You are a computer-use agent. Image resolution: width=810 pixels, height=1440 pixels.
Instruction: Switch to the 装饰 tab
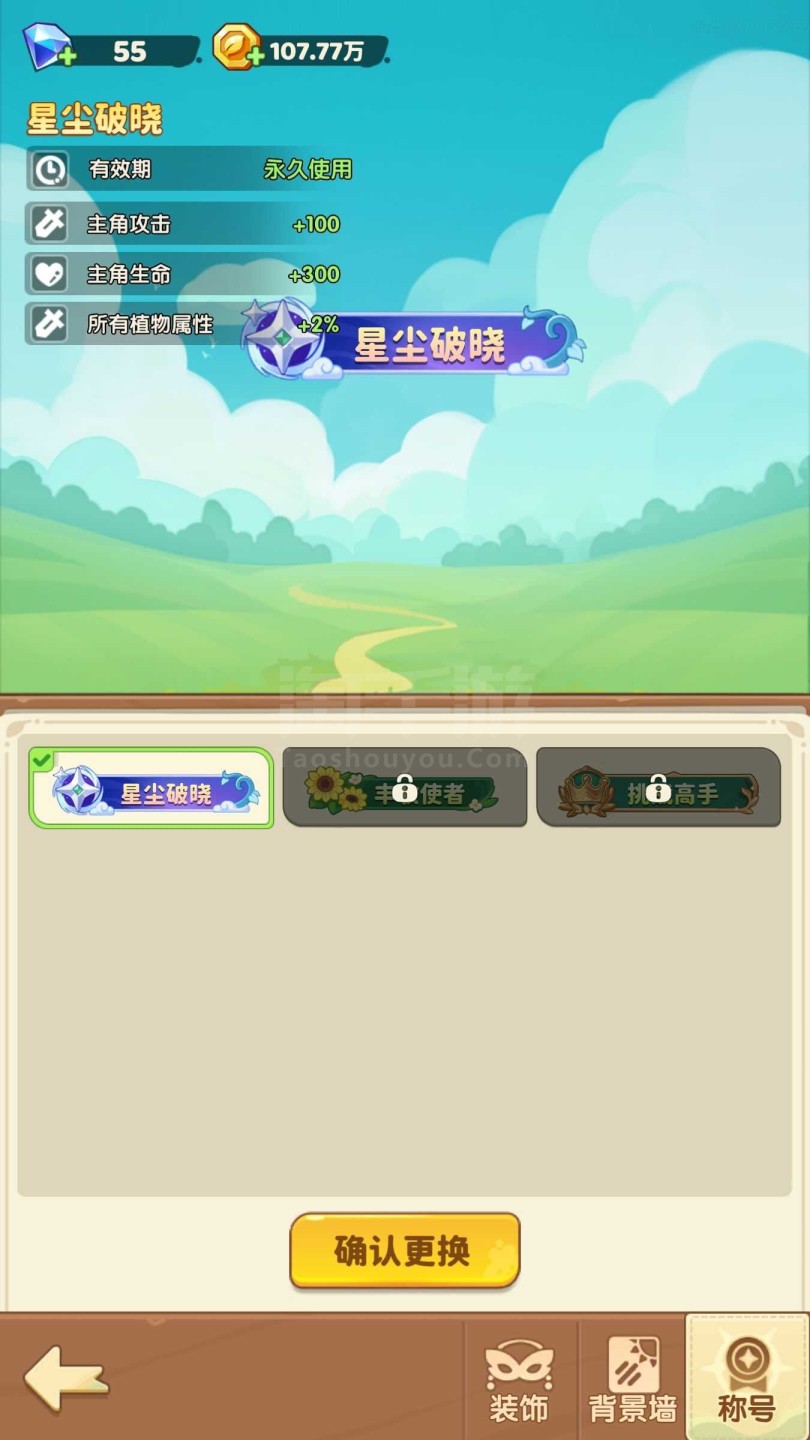pos(520,1380)
